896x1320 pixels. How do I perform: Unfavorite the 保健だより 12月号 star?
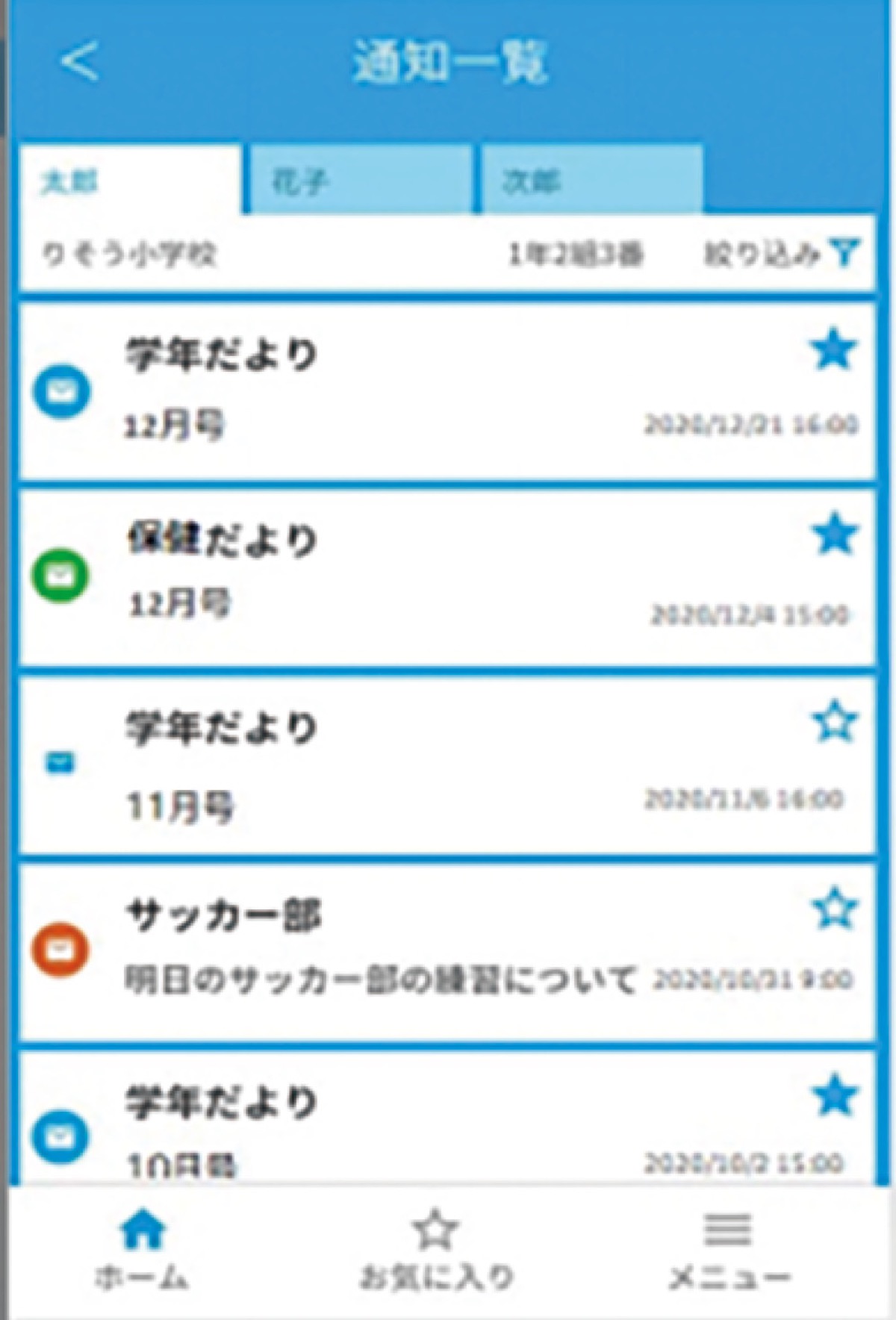point(835,535)
